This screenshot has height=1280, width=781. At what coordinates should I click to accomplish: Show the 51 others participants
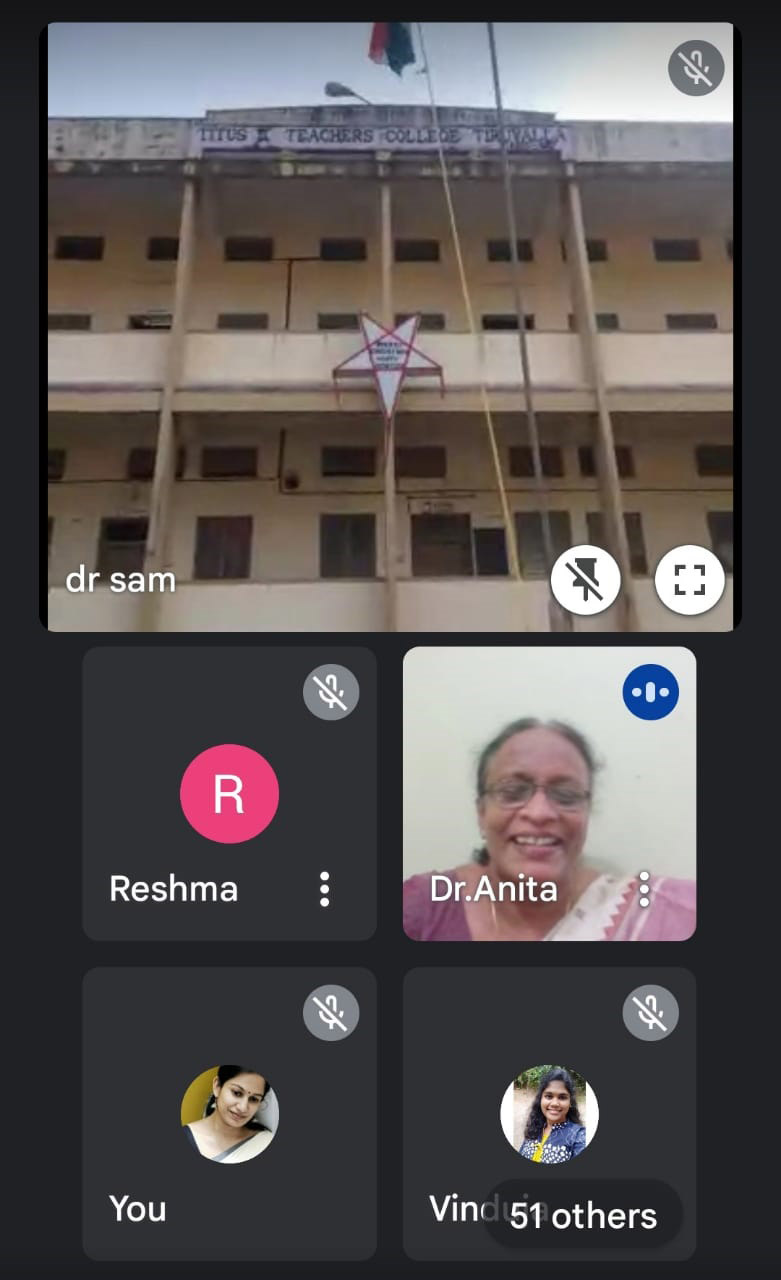pos(583,1215)
